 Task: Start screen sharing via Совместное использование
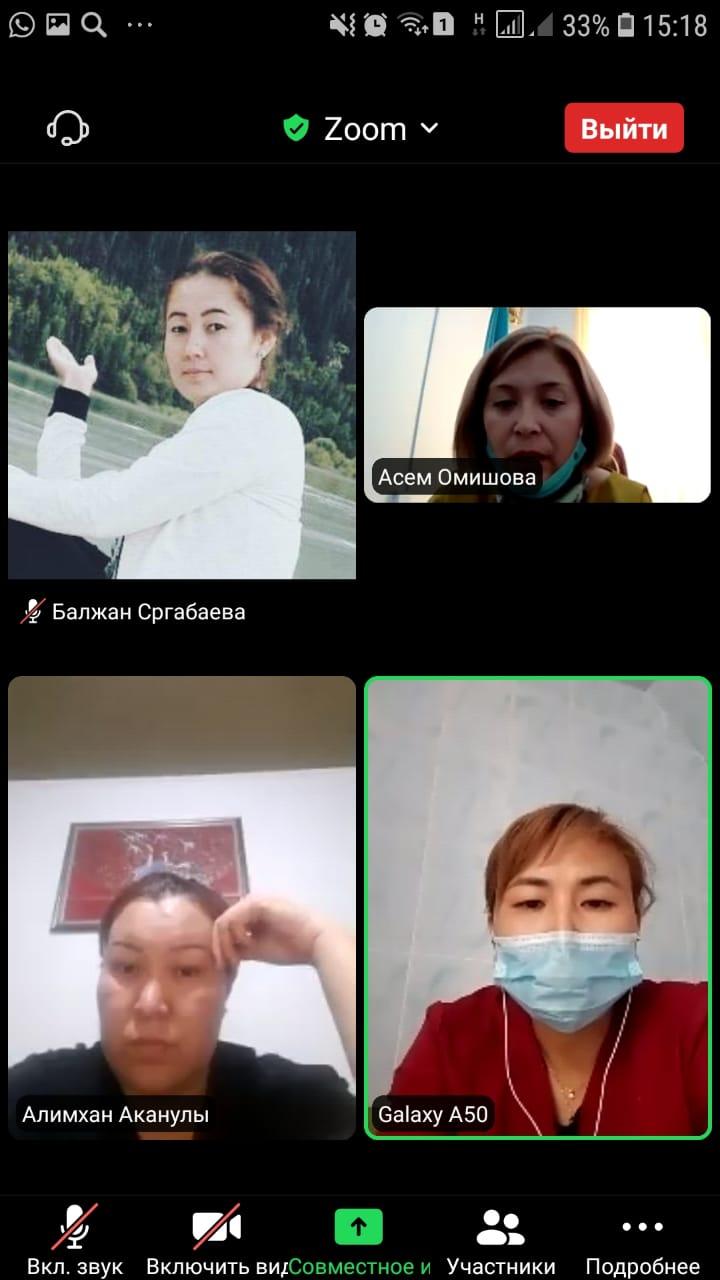pyautogui.click(x=359, y=1240)
